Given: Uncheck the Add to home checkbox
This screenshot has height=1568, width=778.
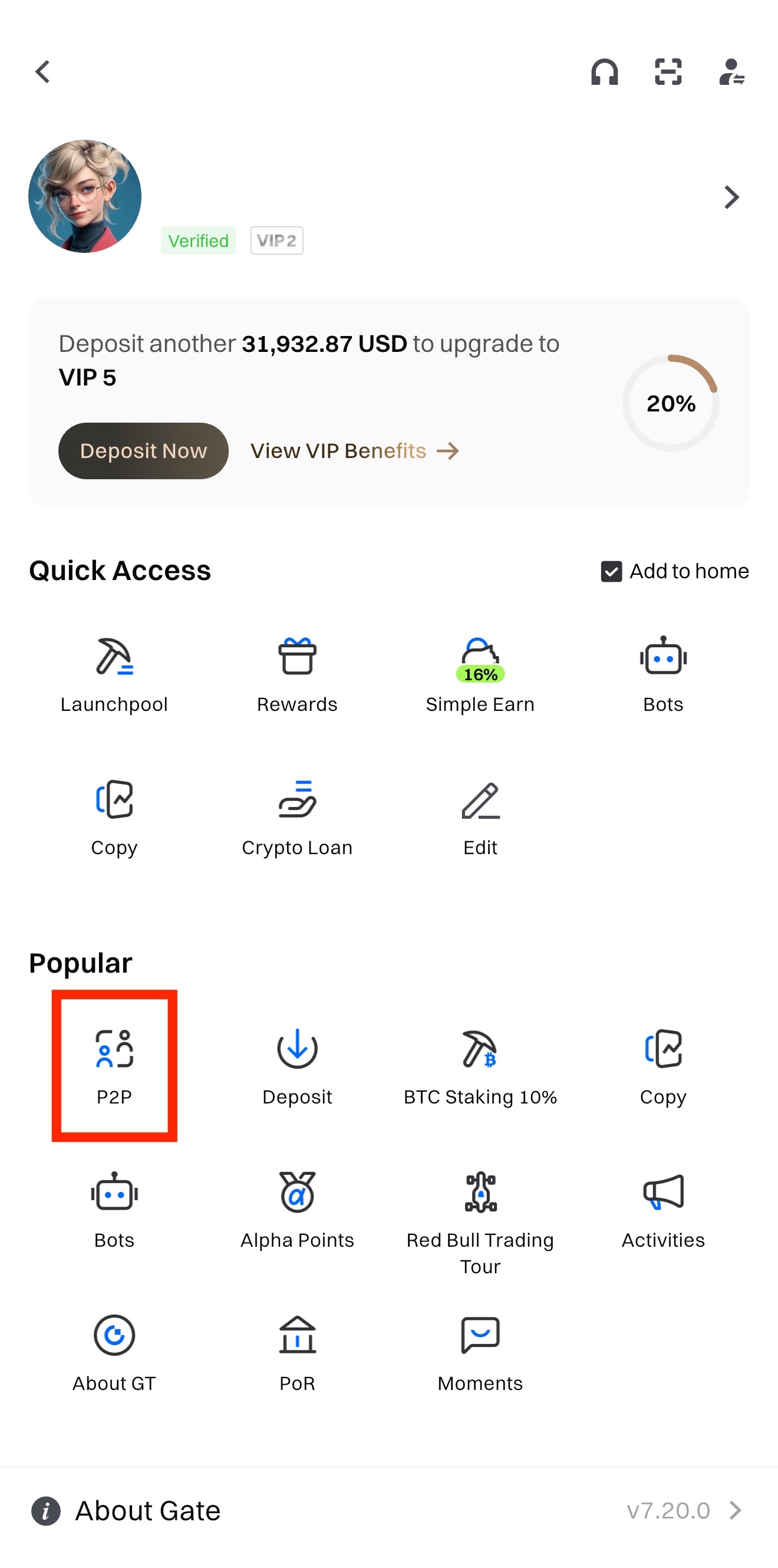Looking at the screenshot, I should (x=611, y=572).
